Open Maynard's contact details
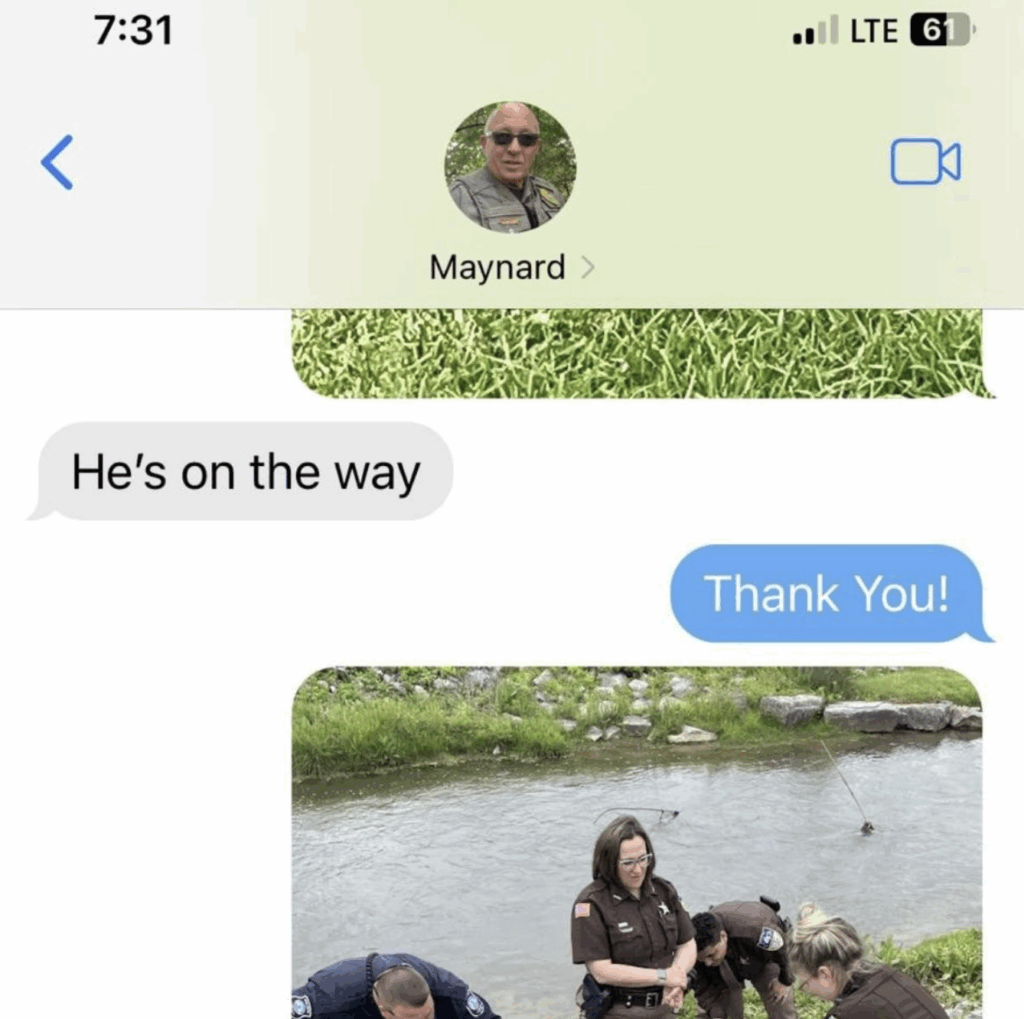The height and width of the screenshot is (1019, 1024). pyautogui.click(x=510, y=267)
